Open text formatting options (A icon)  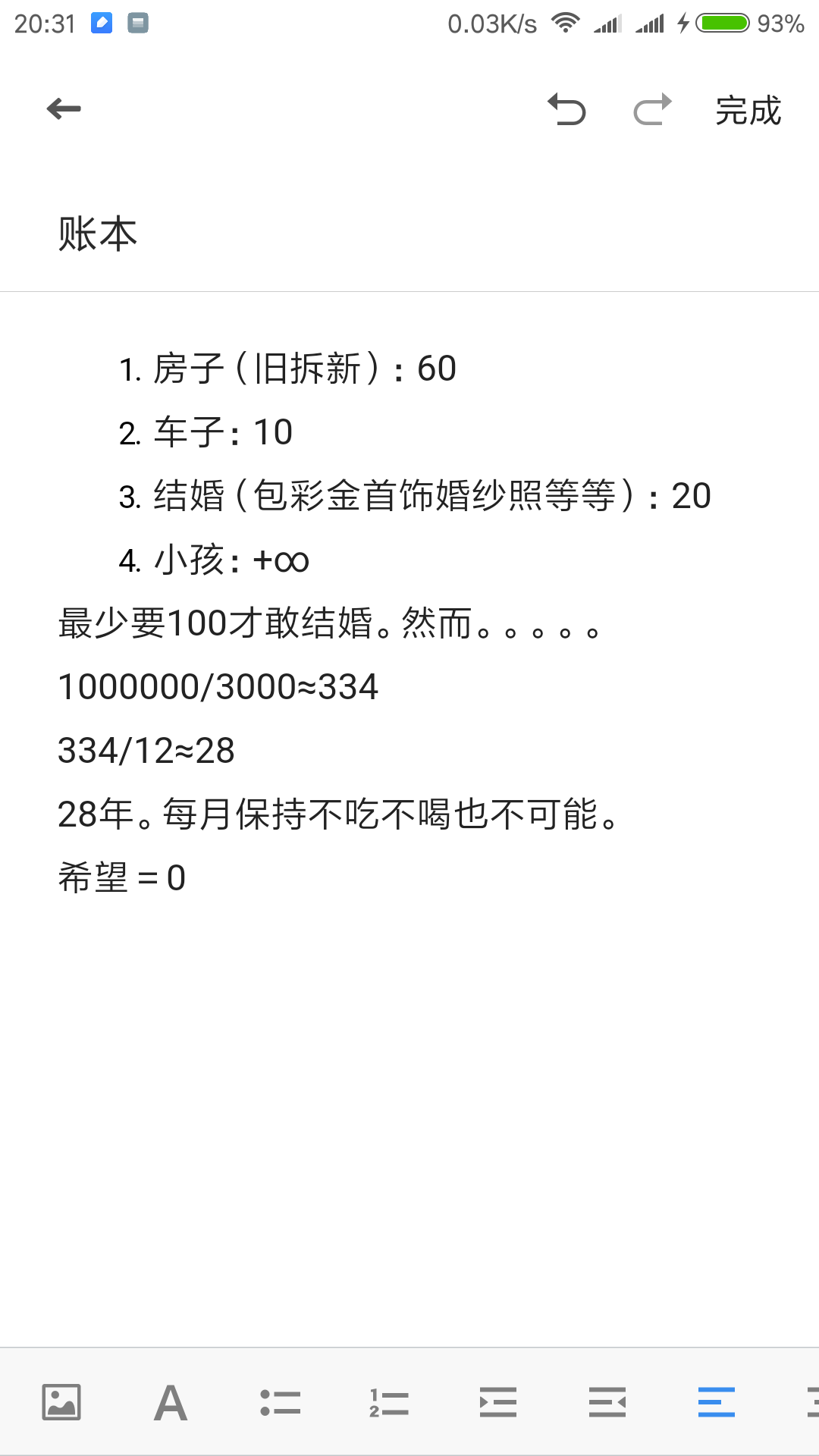(171, 1402)
